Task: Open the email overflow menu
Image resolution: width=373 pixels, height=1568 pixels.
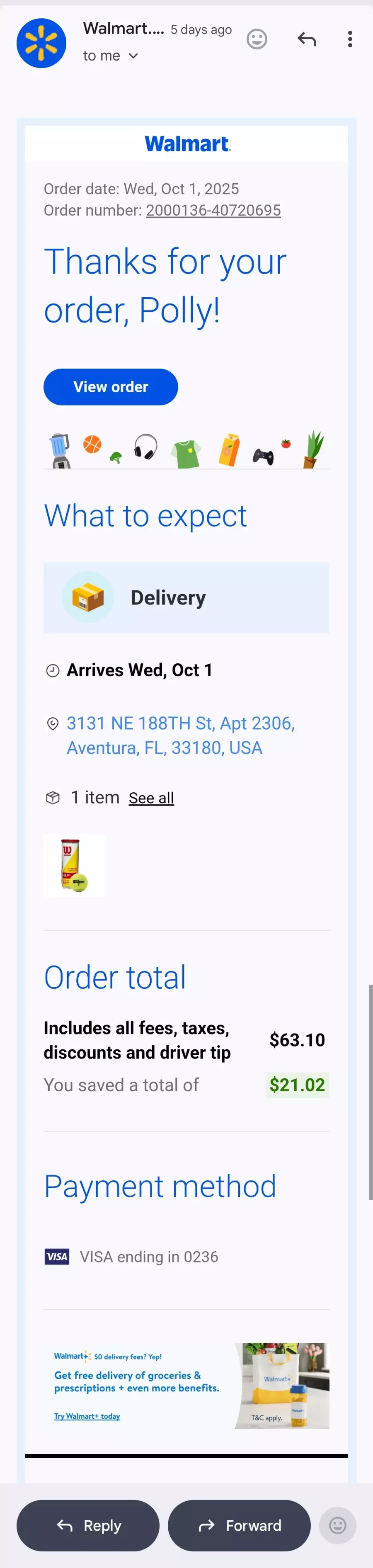Action: pos(350,39)
